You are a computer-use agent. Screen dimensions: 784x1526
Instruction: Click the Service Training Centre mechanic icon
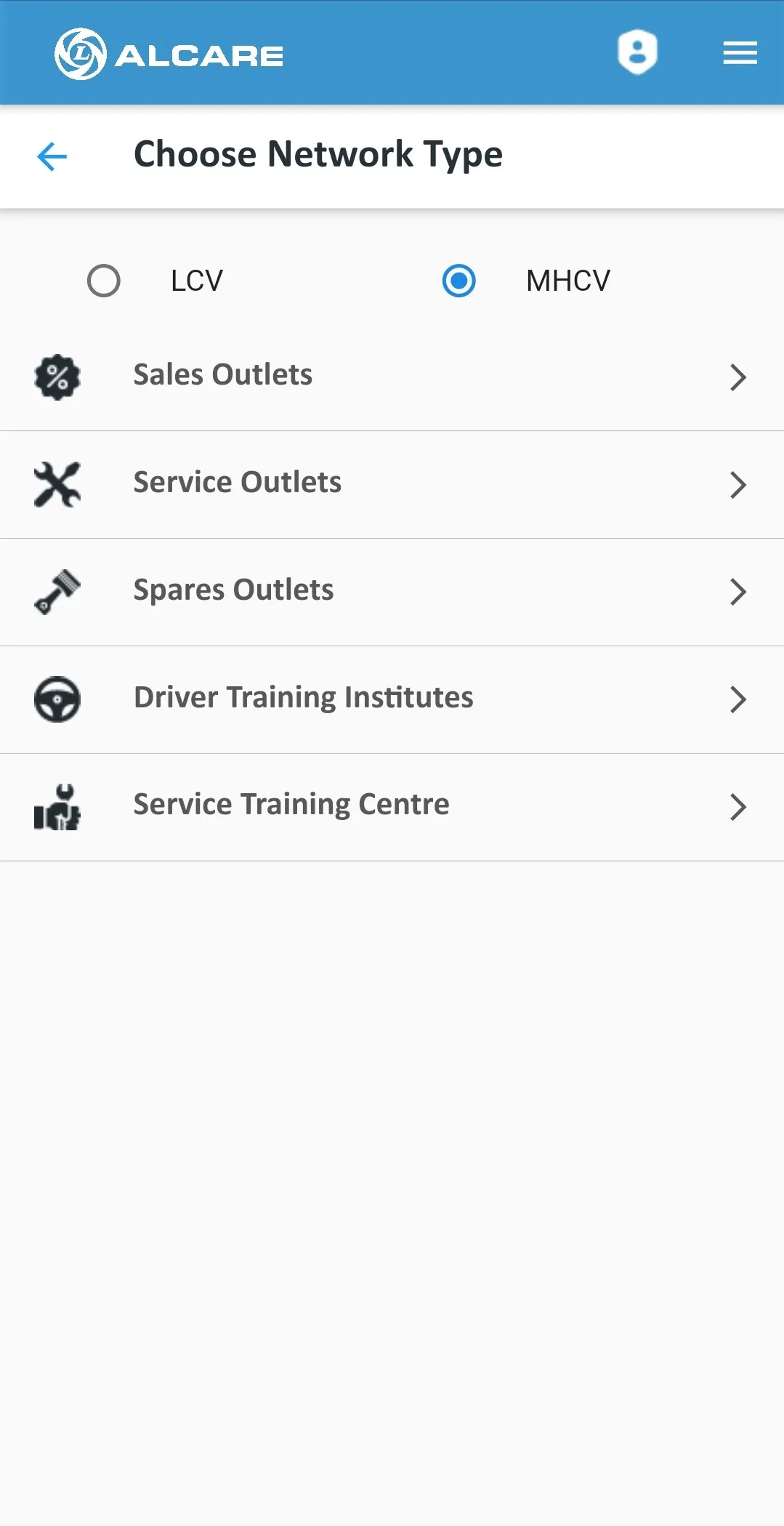coord(57,806)
